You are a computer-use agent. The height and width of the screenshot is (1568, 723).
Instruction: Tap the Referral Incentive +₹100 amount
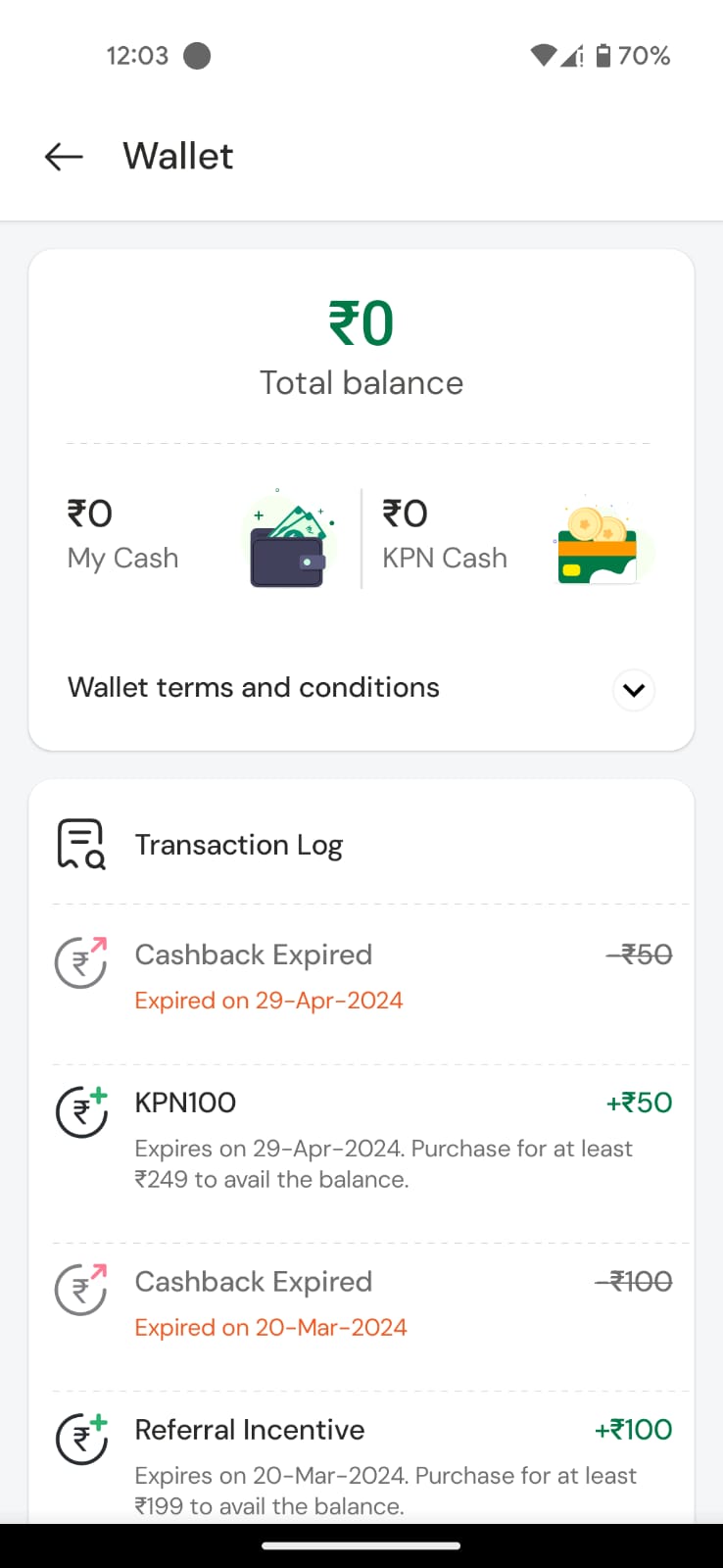[635, 1429]
